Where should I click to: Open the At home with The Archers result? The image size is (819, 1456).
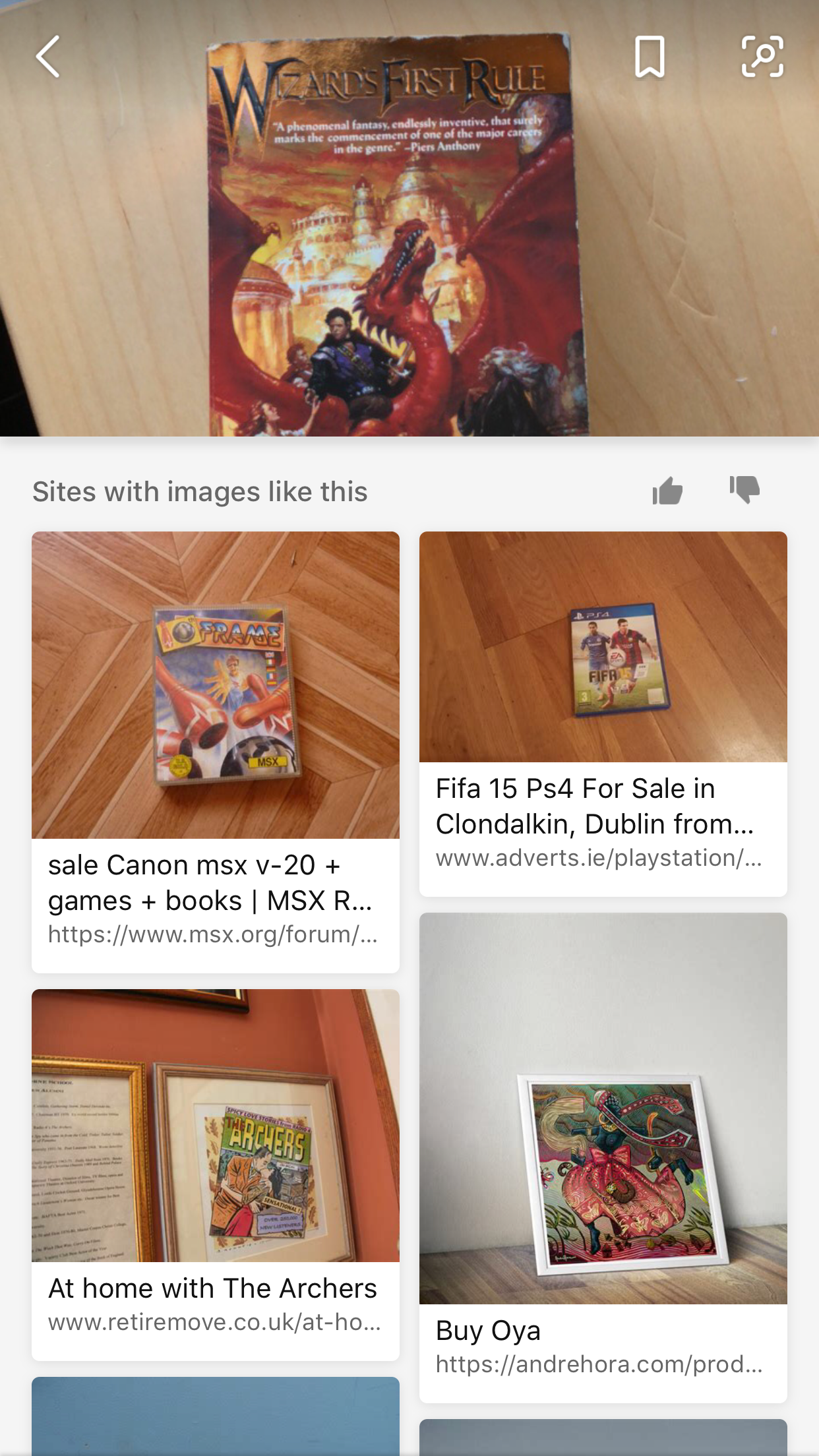point(216,1174)
